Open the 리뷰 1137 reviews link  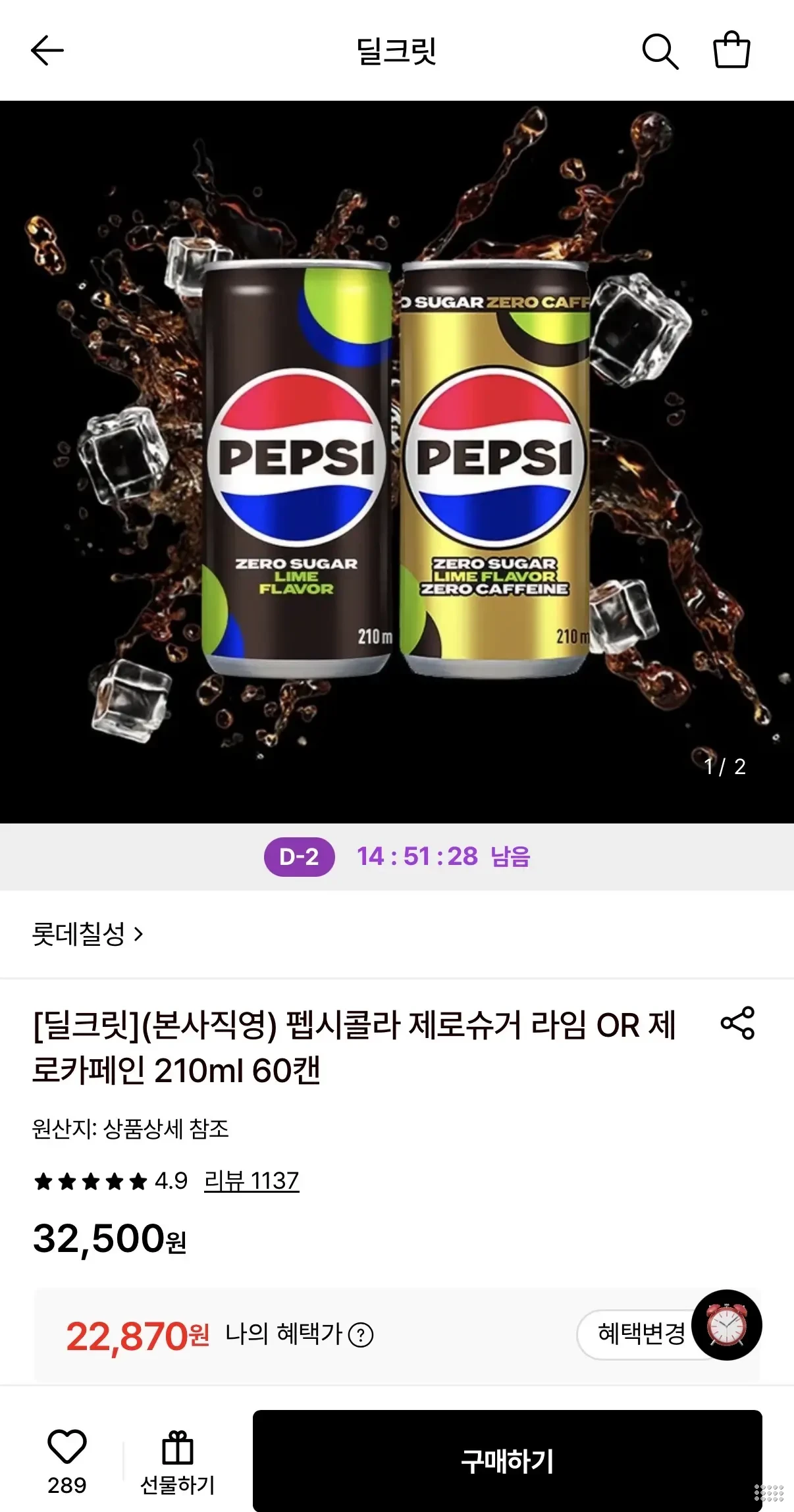click(x=251, y=1180)
